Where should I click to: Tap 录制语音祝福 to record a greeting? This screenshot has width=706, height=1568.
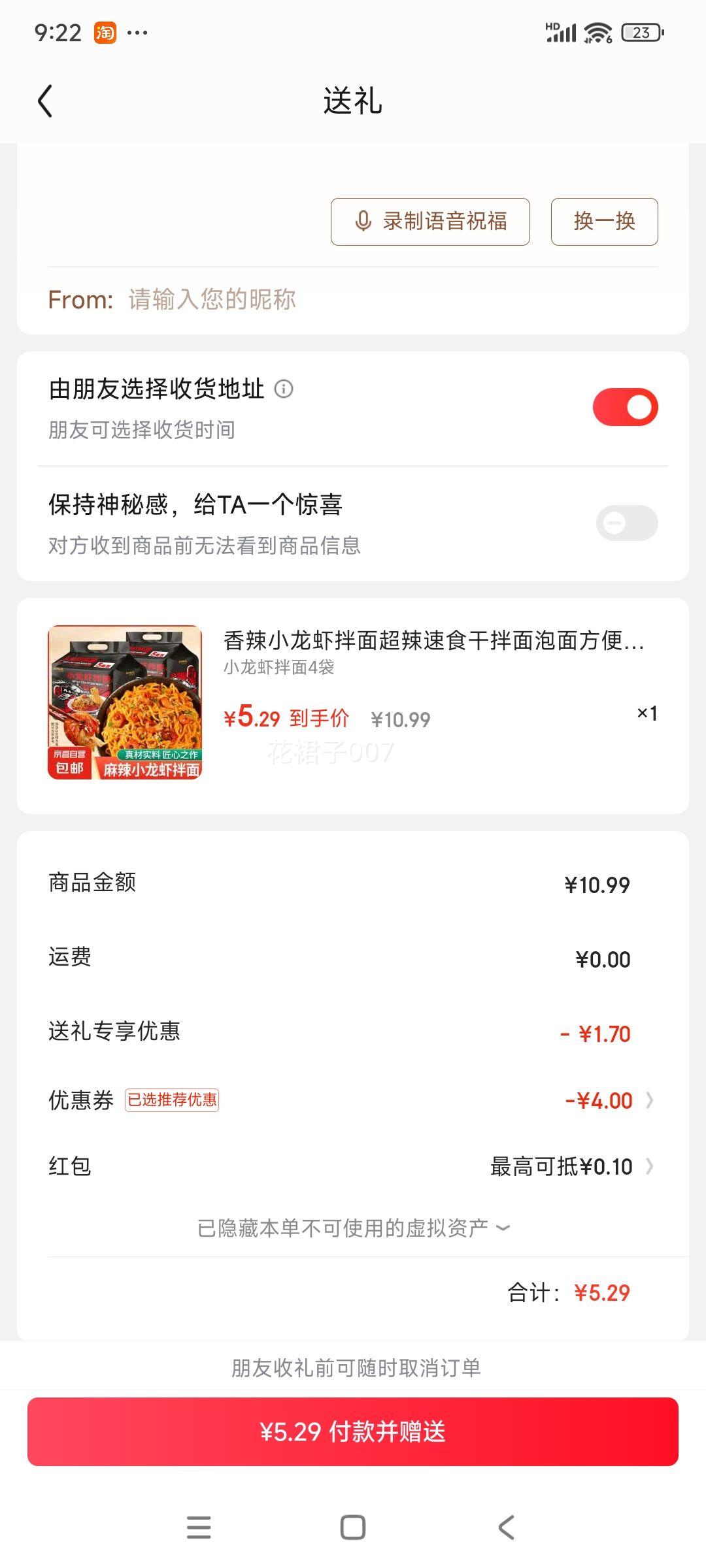(430, 221)
